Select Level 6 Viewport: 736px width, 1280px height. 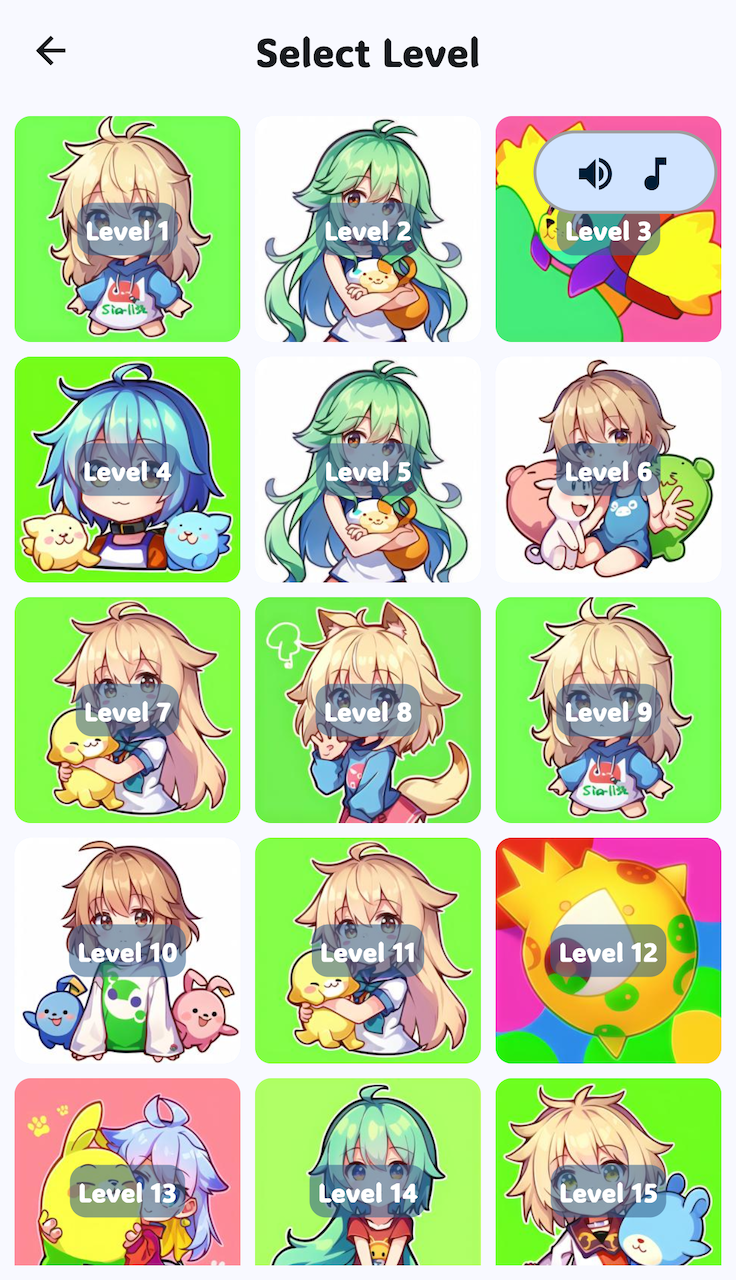pyautogui.click(x=608, y=470)
